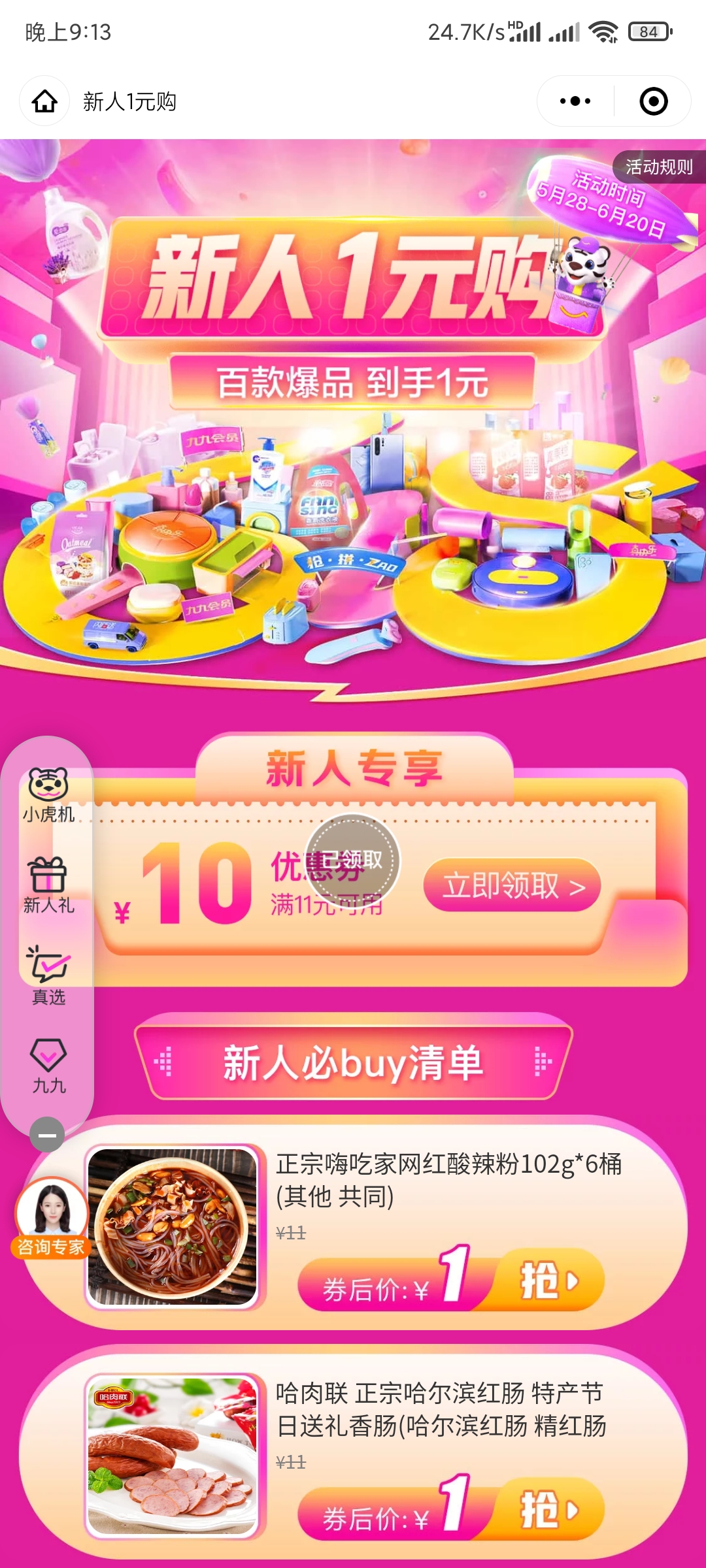The image size is (706, 1568).
Task: Grab the 酸辣粉 deal with 抢
Action: [x=548, y=1281]
